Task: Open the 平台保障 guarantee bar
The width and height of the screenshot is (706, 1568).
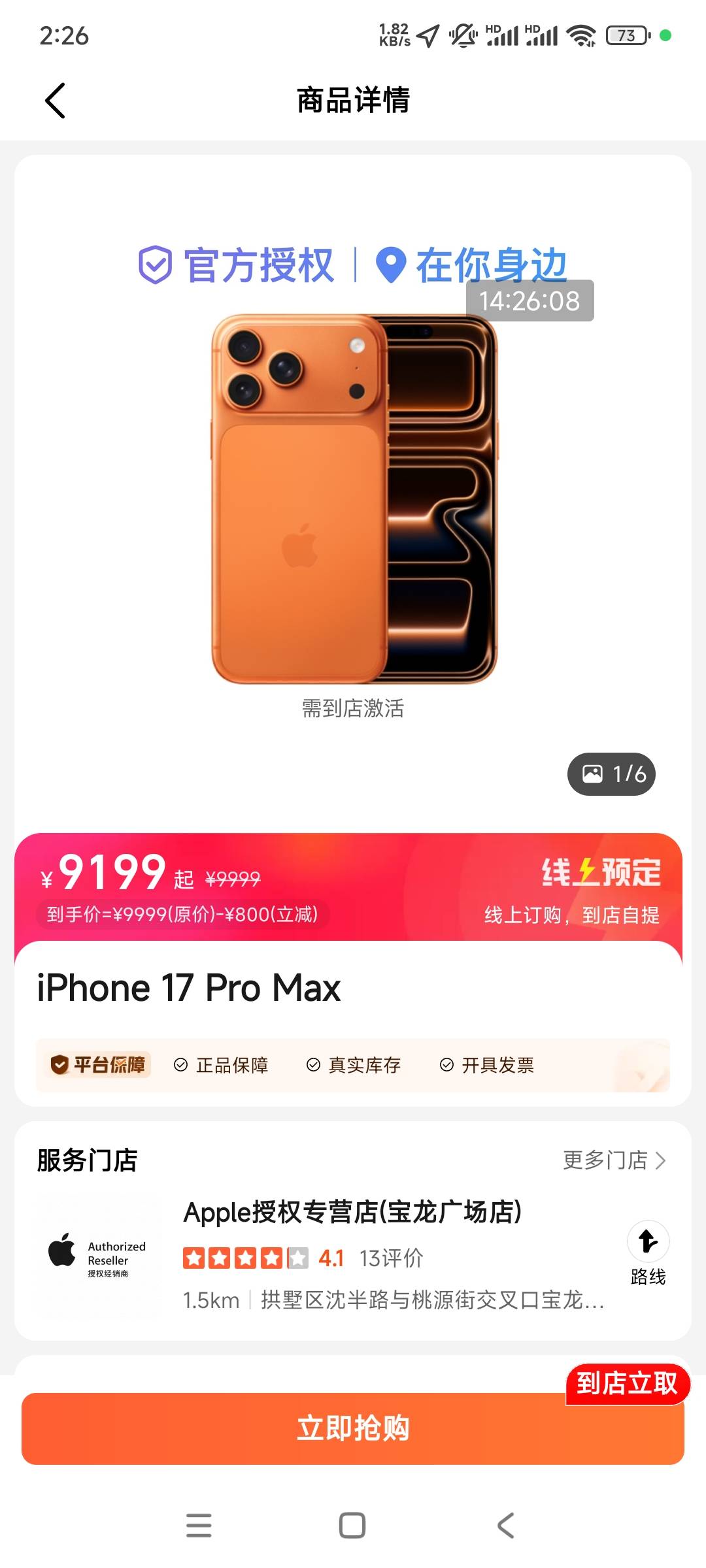Action: (353, 1065)
